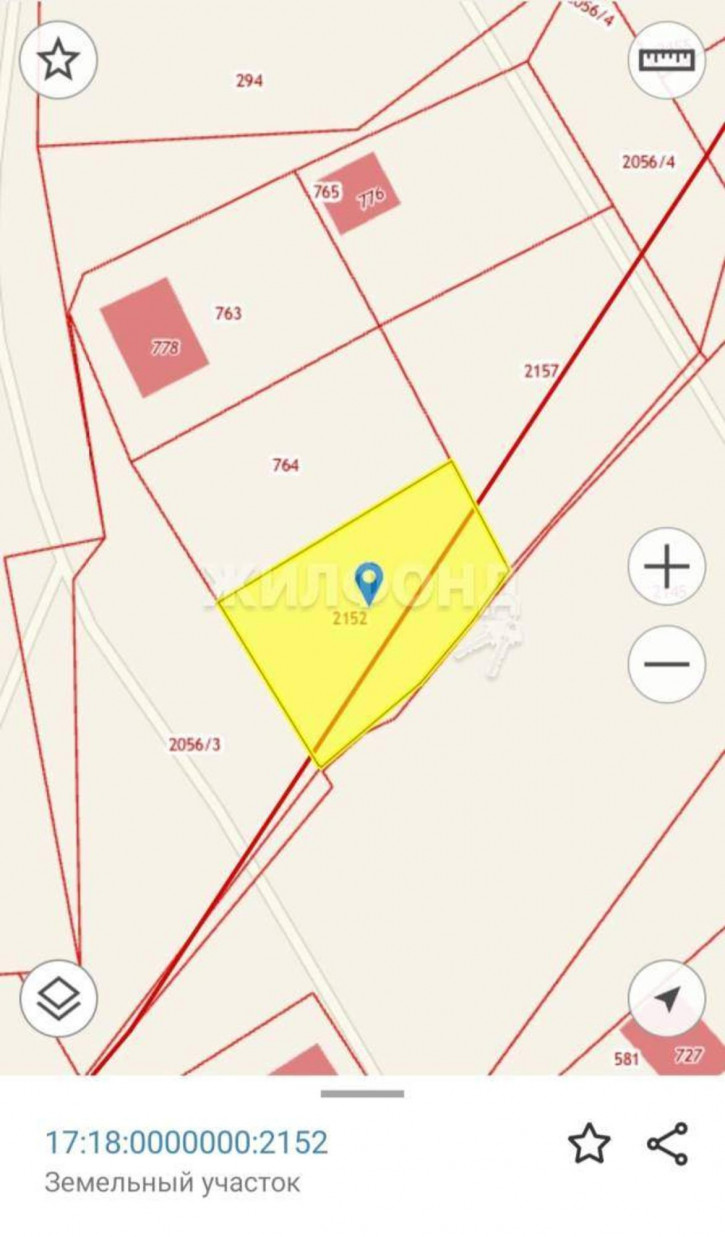This screenshot has width=725, height=1237.
Task: Add parcel 17:18:0000000:2152 to favorites
Action: point(589,1143)
